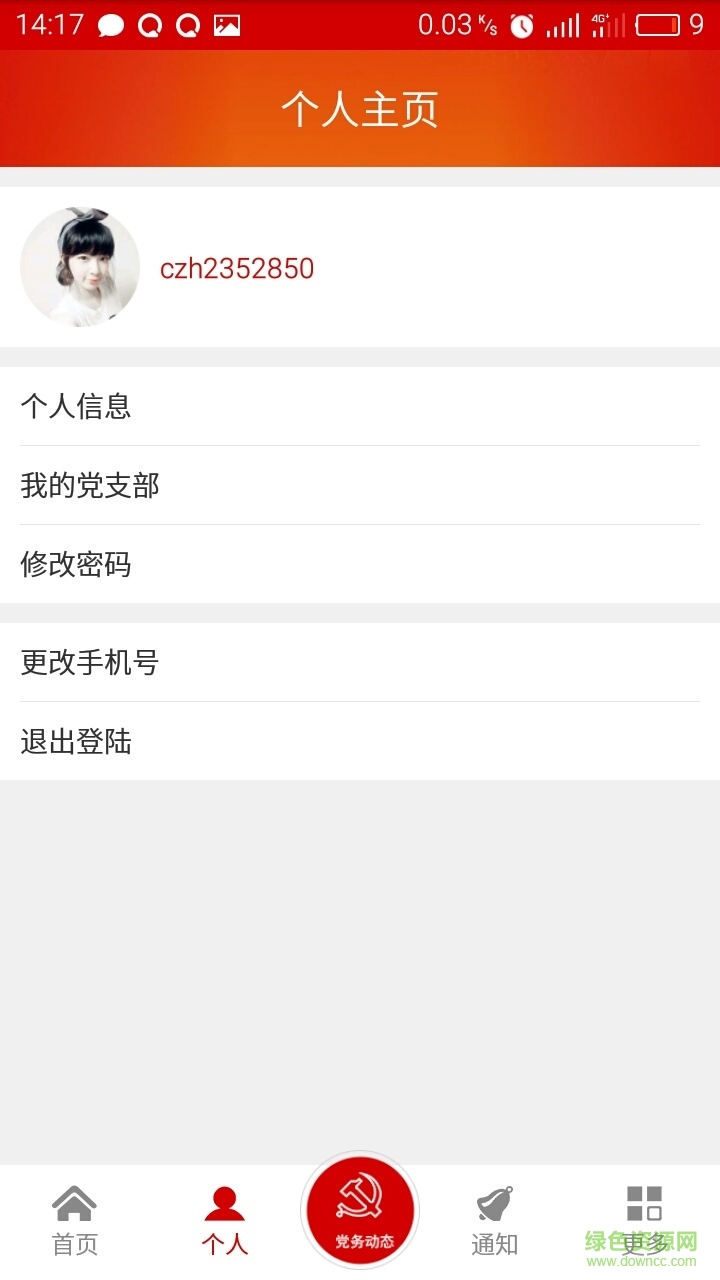This screenshot has width=720, height=1280.
Task: Select 修改密码 to change password
Action: click(x=360, y=564)
